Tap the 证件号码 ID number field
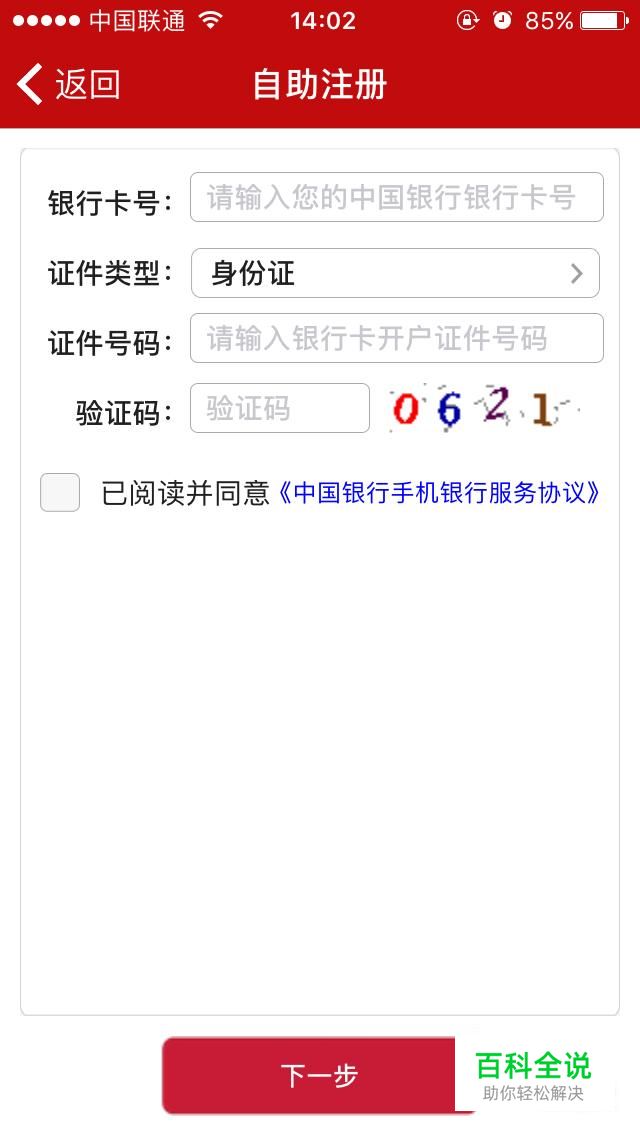Image resolution: width=640 pixels, height=1136 pixels. click(396, 338)
